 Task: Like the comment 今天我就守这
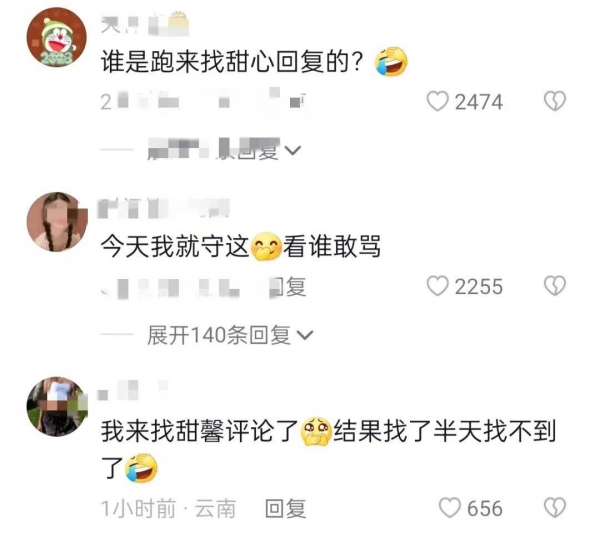438,286
